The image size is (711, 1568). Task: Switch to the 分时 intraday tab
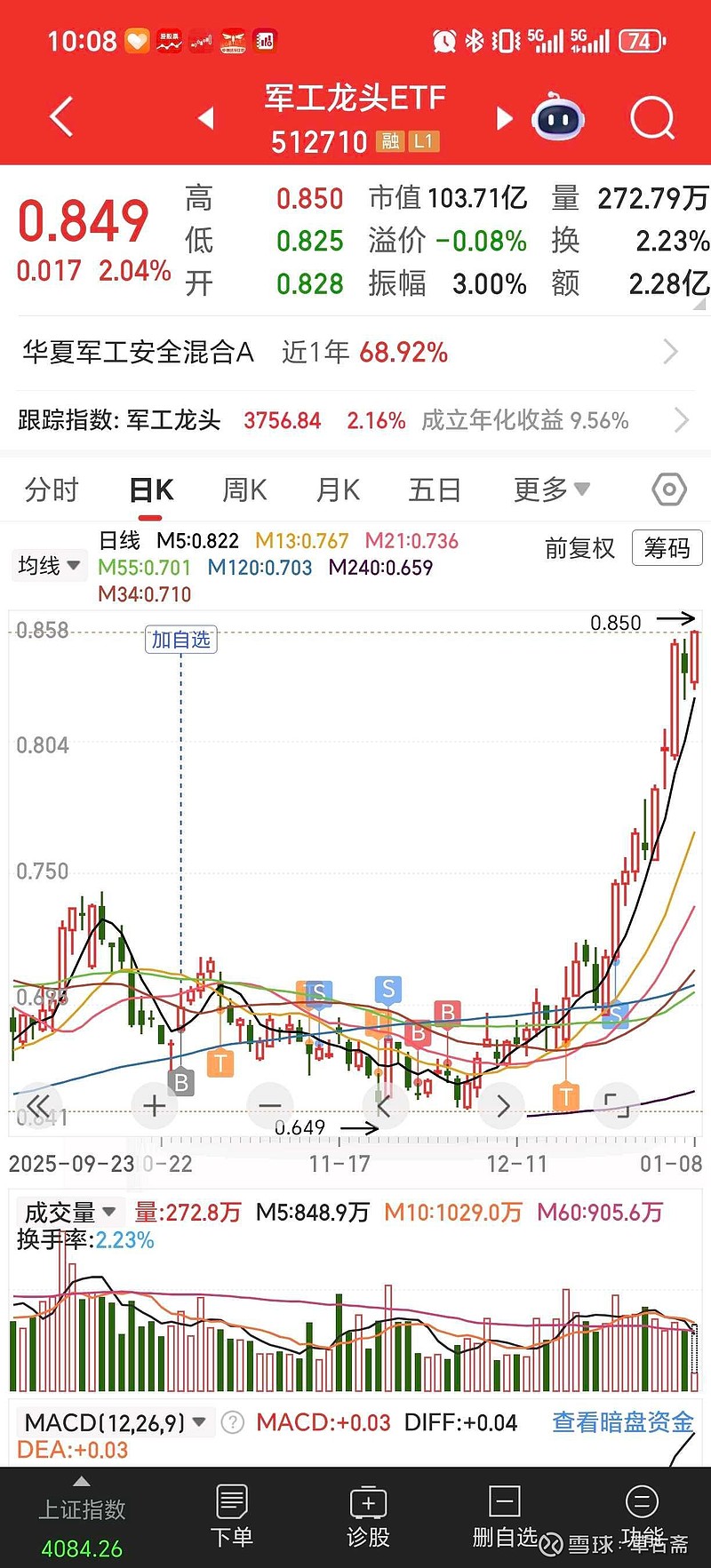[51, 490]
